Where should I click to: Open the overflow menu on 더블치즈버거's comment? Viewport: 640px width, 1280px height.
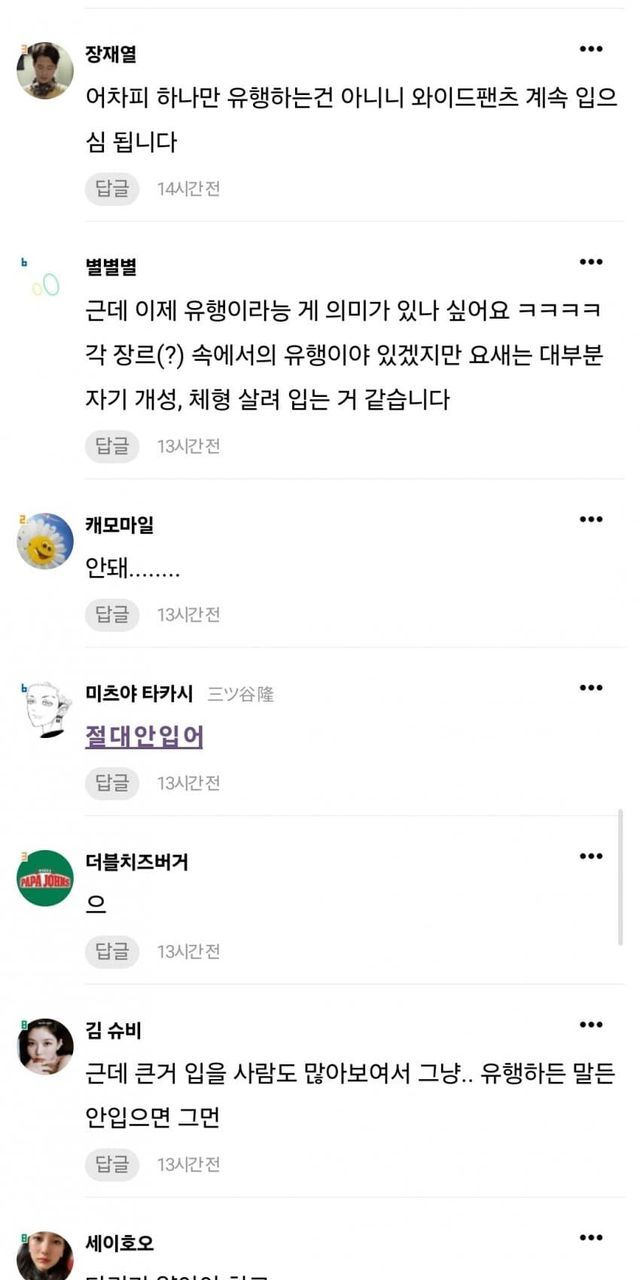[x=591, y=856]
